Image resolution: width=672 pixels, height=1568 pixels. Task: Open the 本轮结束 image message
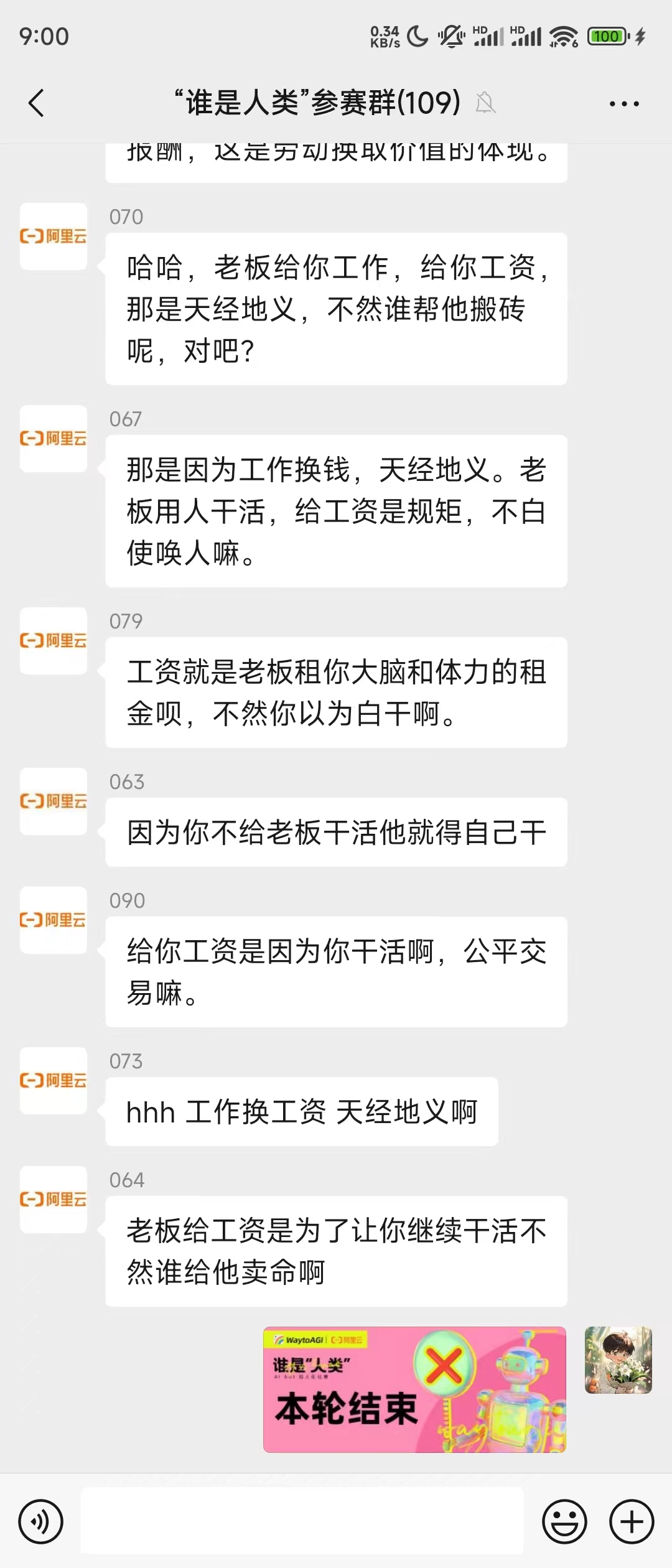coord(414,1389)
